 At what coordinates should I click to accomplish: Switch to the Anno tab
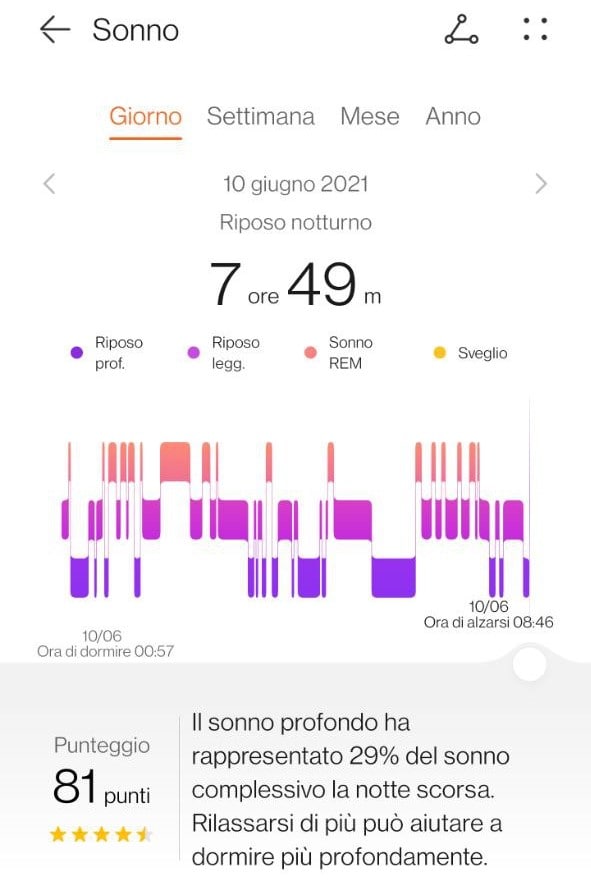coord(453,116)
